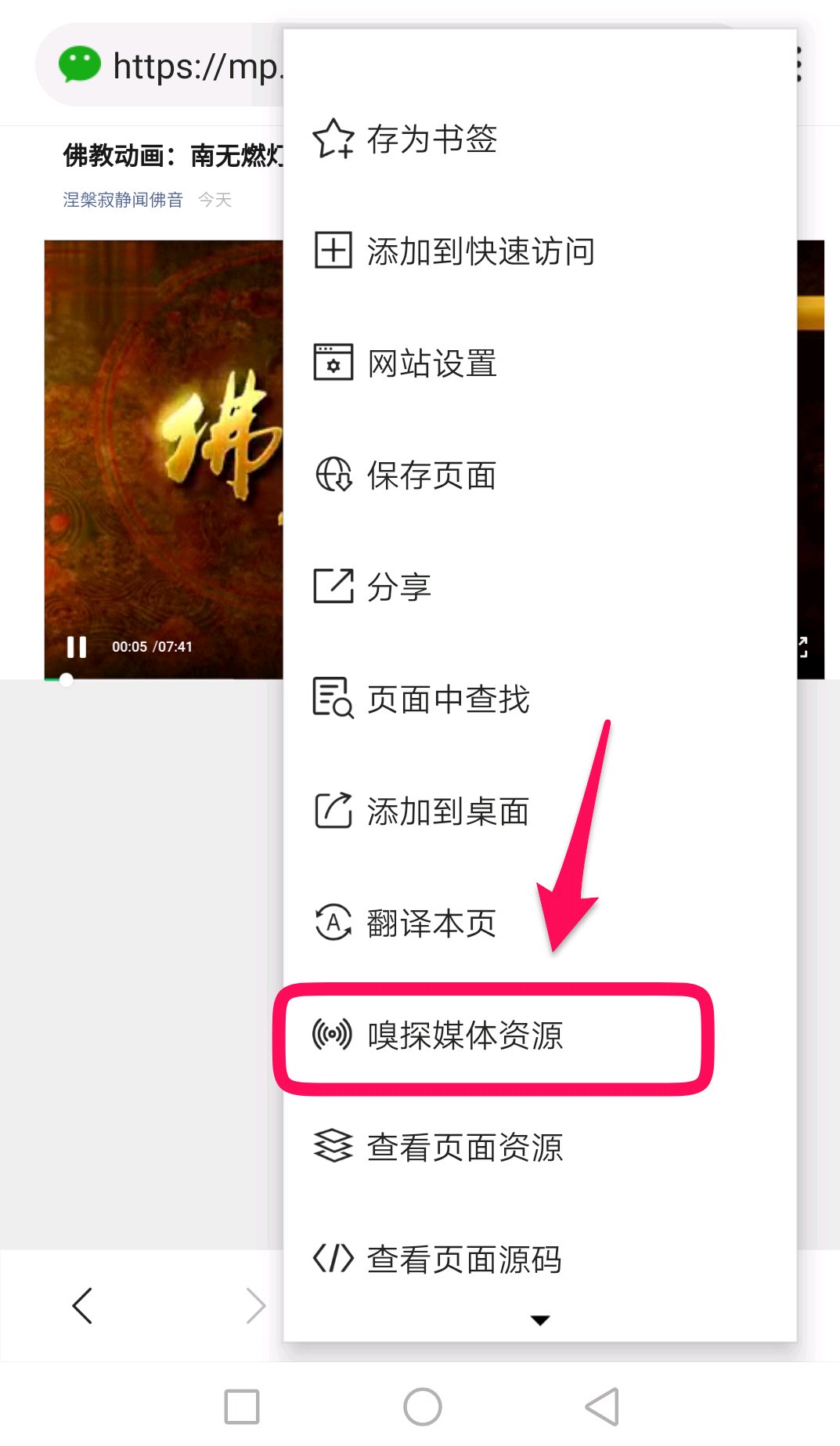Screen dimensions: 840x1446
Task: Open 页面中查找 find in page
Action: coord(447,699)
